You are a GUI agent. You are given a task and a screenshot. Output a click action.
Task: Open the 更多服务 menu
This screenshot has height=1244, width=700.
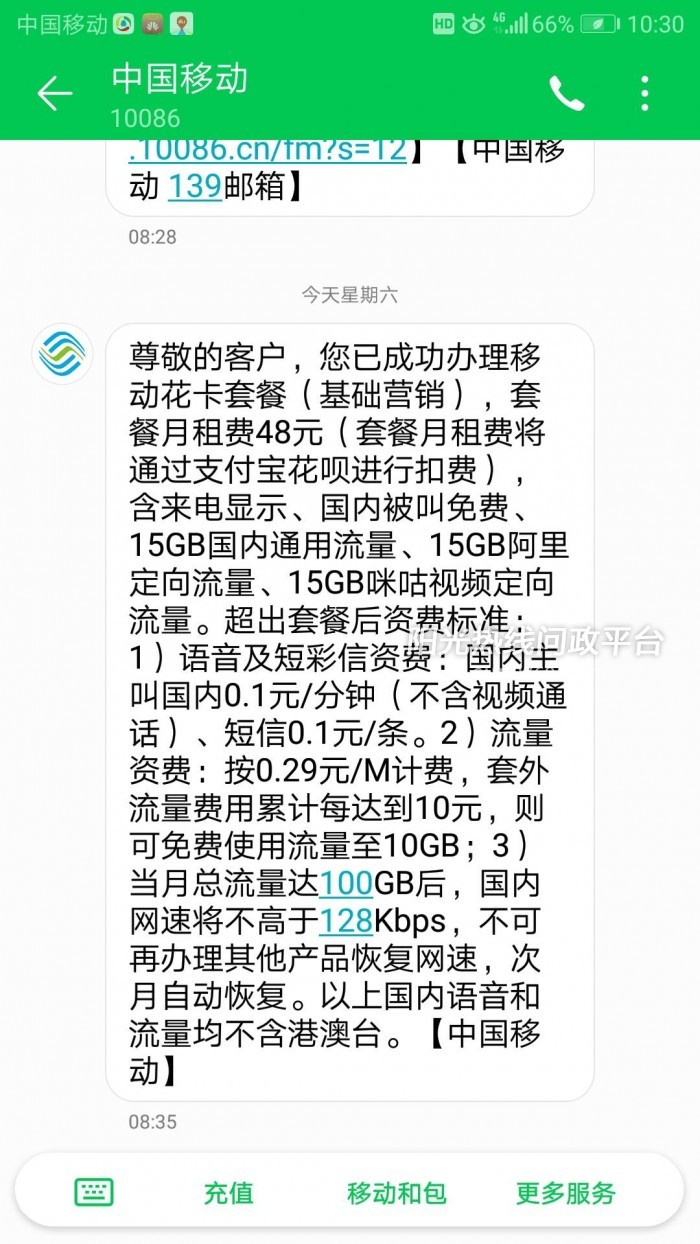(x=565, y=1193)
